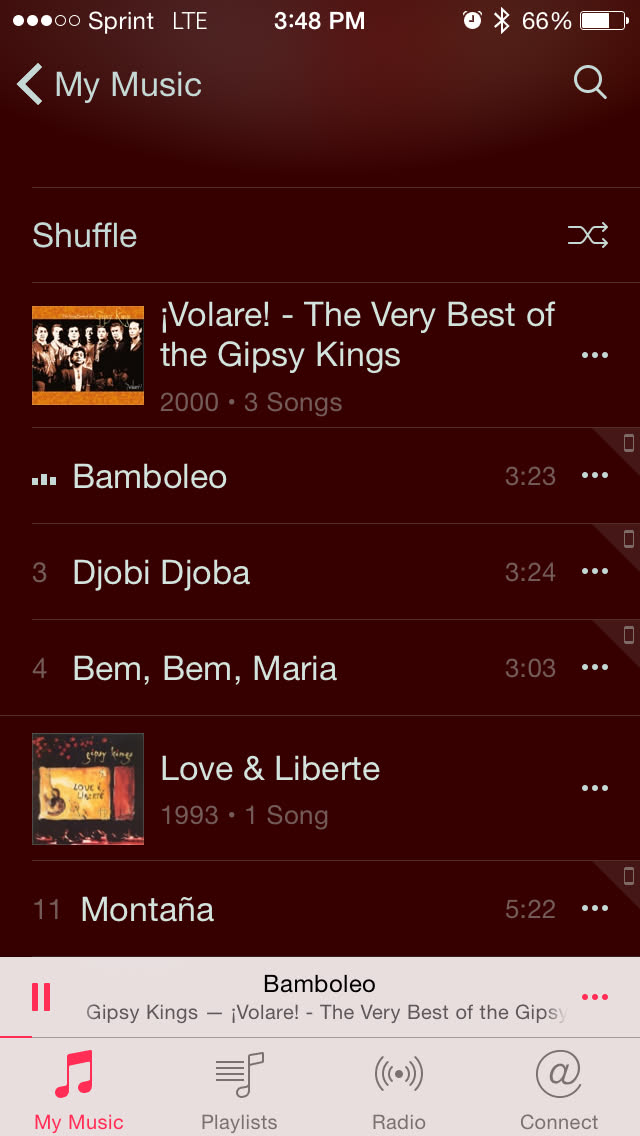
Task: Go back to My Music
Action: click(108, 85)
